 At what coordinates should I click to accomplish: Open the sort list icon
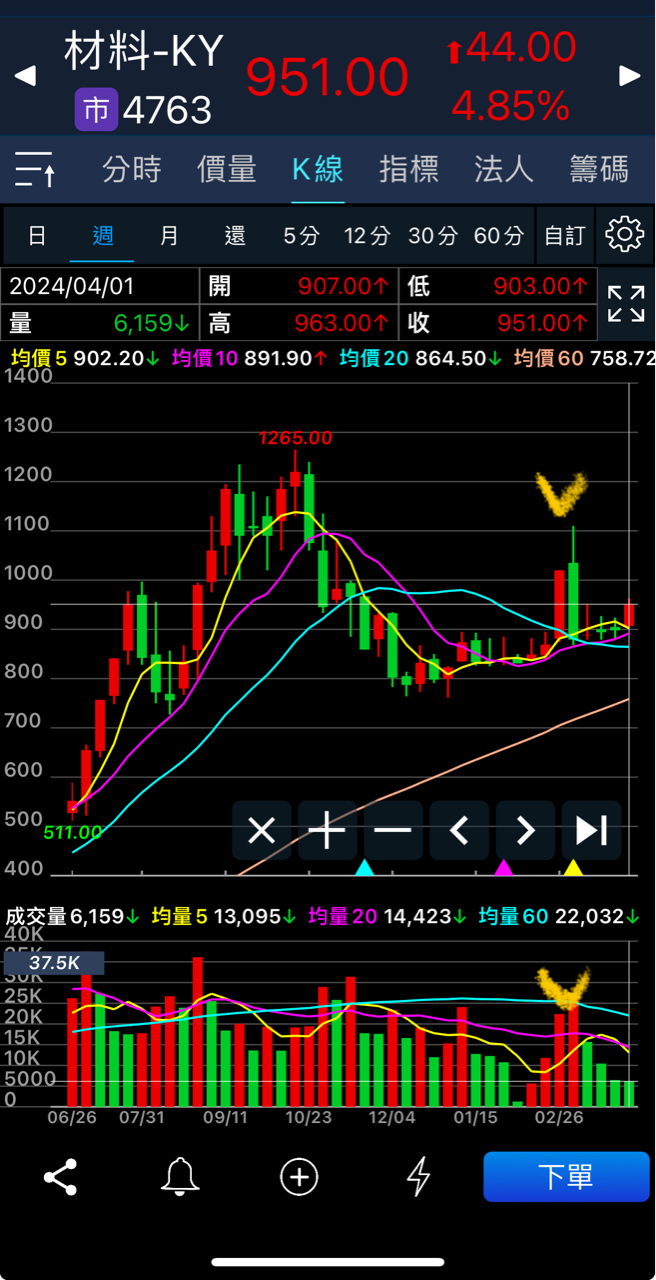click(35, 170)
